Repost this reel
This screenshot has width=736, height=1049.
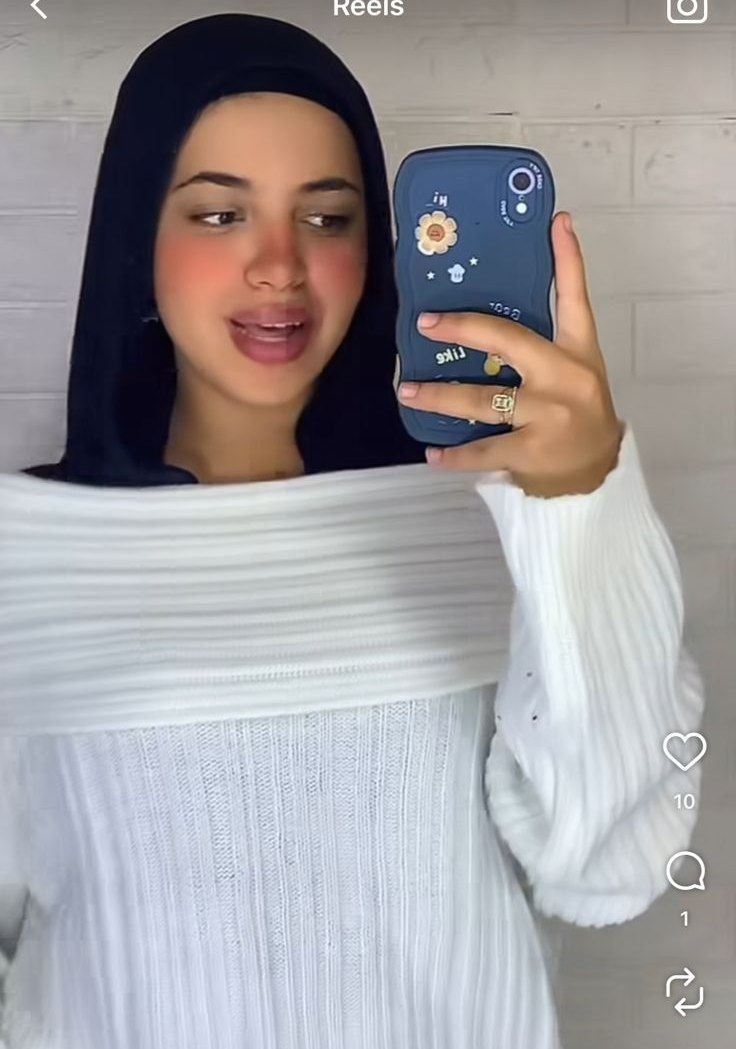pyautogui.click(x=685, y=991)
